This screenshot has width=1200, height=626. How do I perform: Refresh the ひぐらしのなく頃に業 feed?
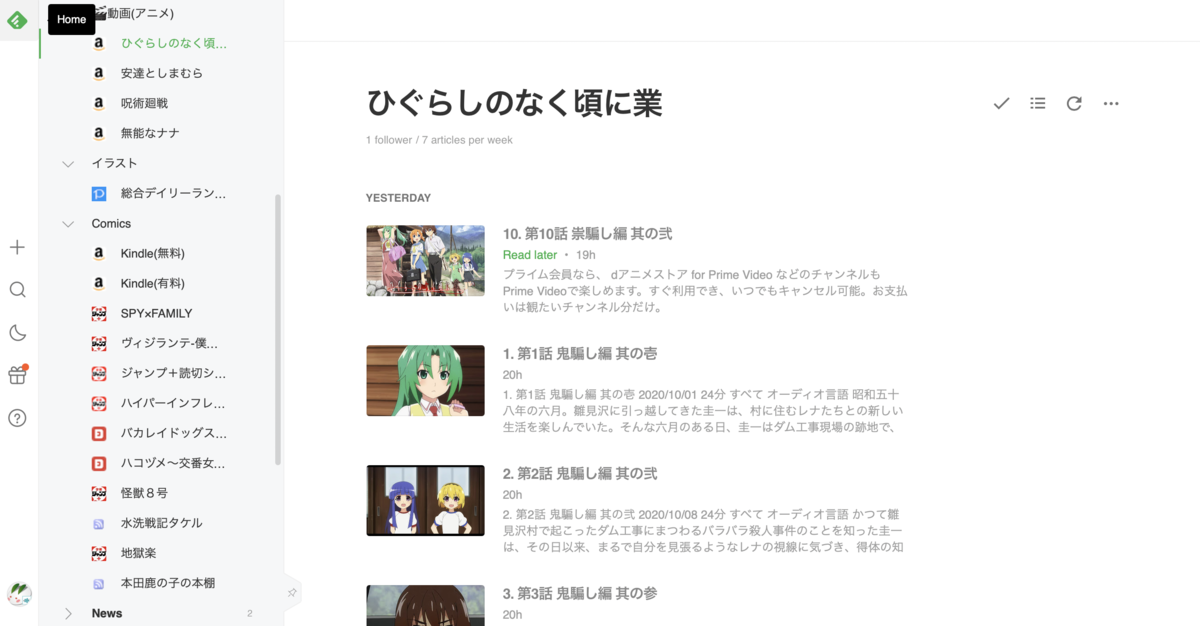1074,103
